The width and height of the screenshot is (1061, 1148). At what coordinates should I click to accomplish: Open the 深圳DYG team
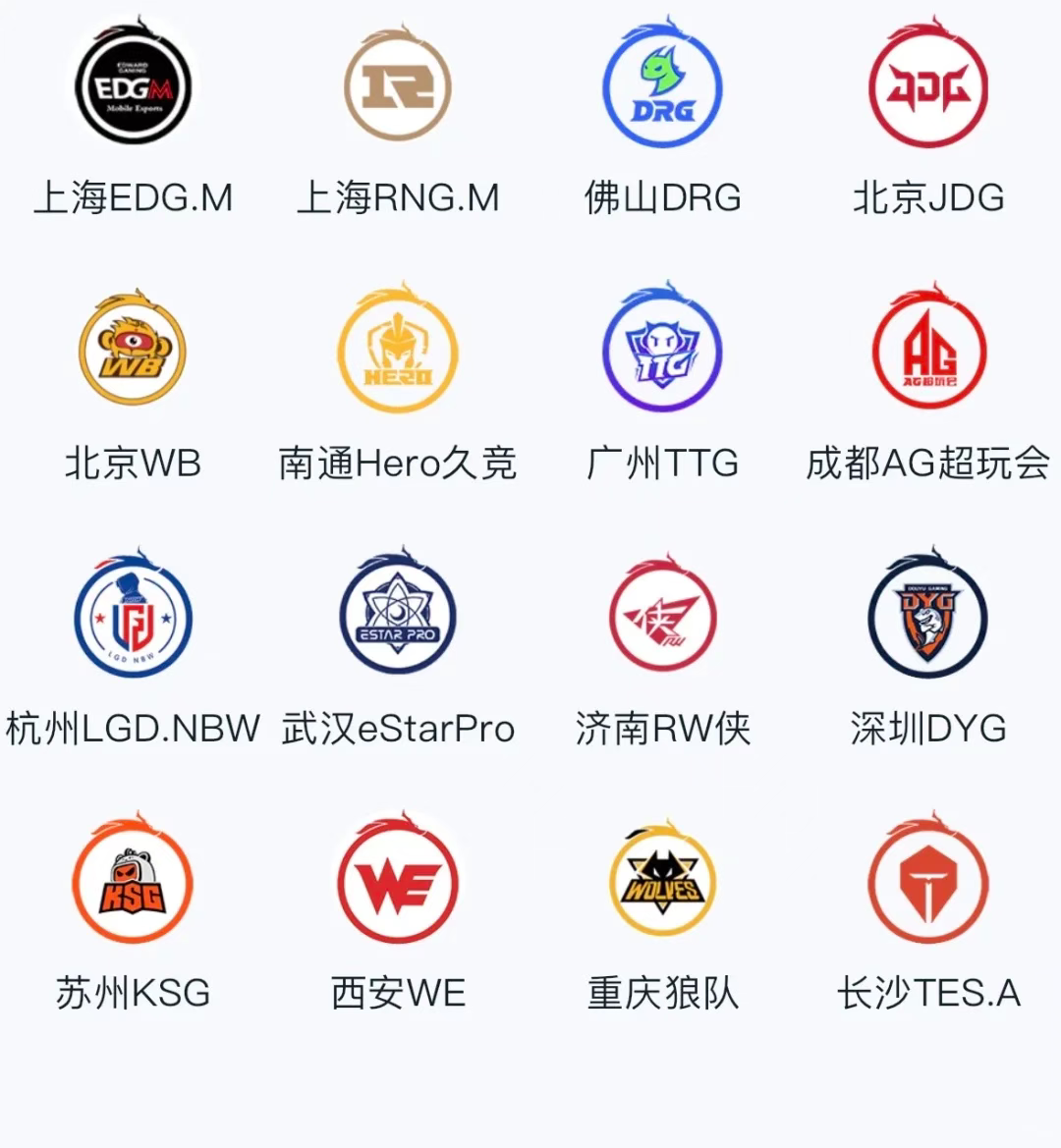coord(927,619)
